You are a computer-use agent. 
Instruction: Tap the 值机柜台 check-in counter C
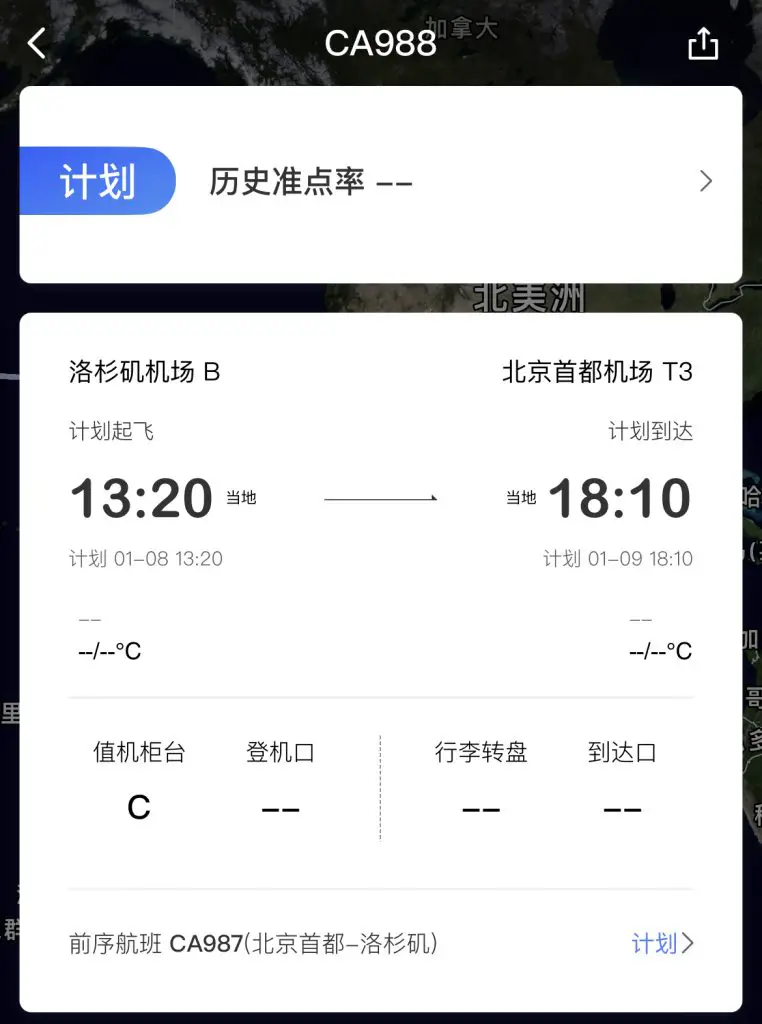click(x=139, y=808)
